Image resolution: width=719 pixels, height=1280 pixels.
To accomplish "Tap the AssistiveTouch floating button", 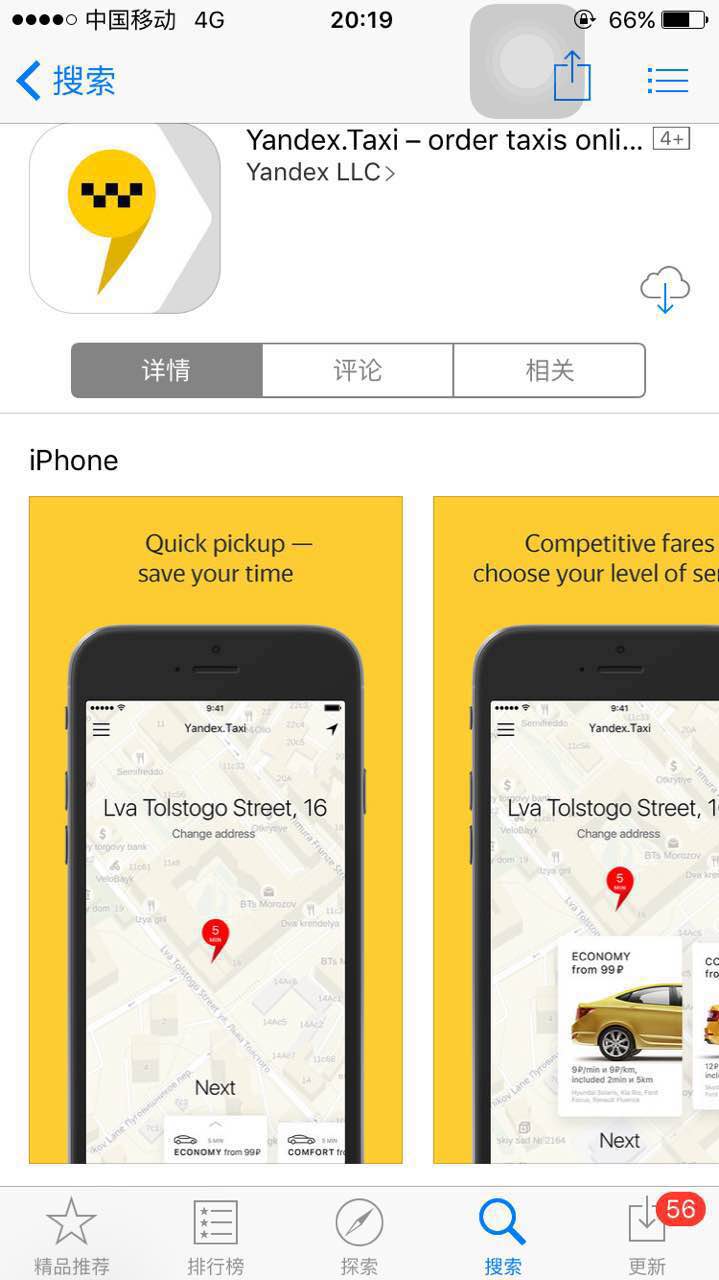I will click(x=526, y=61).
